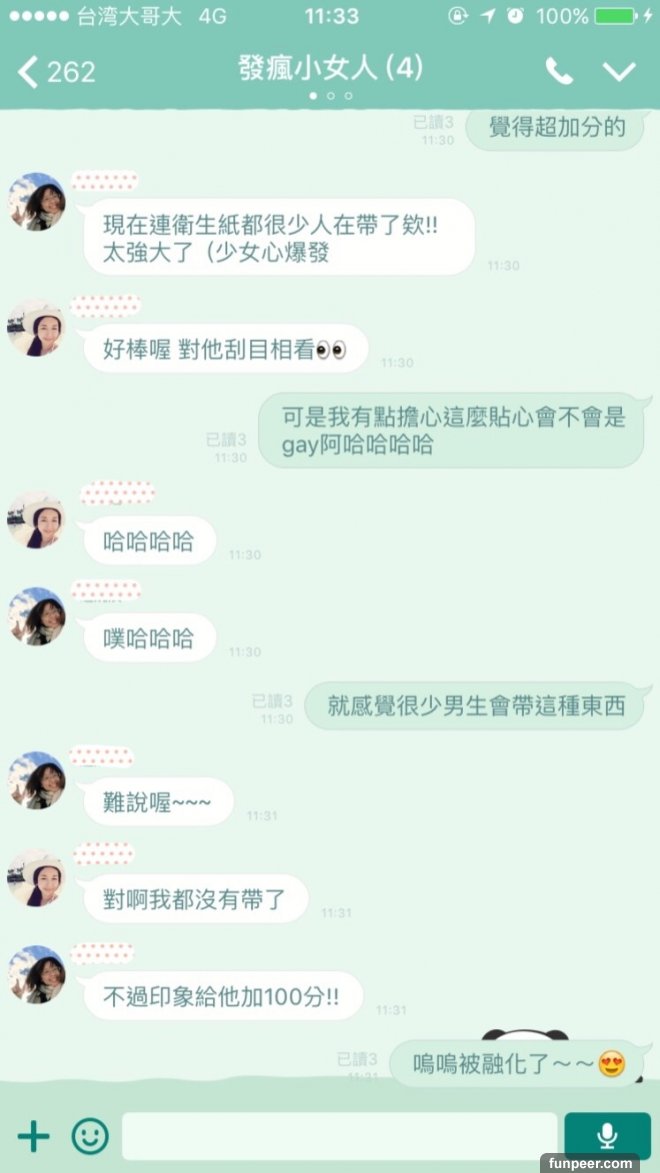Open avatar beside 不過印象給他加100分!! message
Screen dimensions: 660x1173
point(37,975)
